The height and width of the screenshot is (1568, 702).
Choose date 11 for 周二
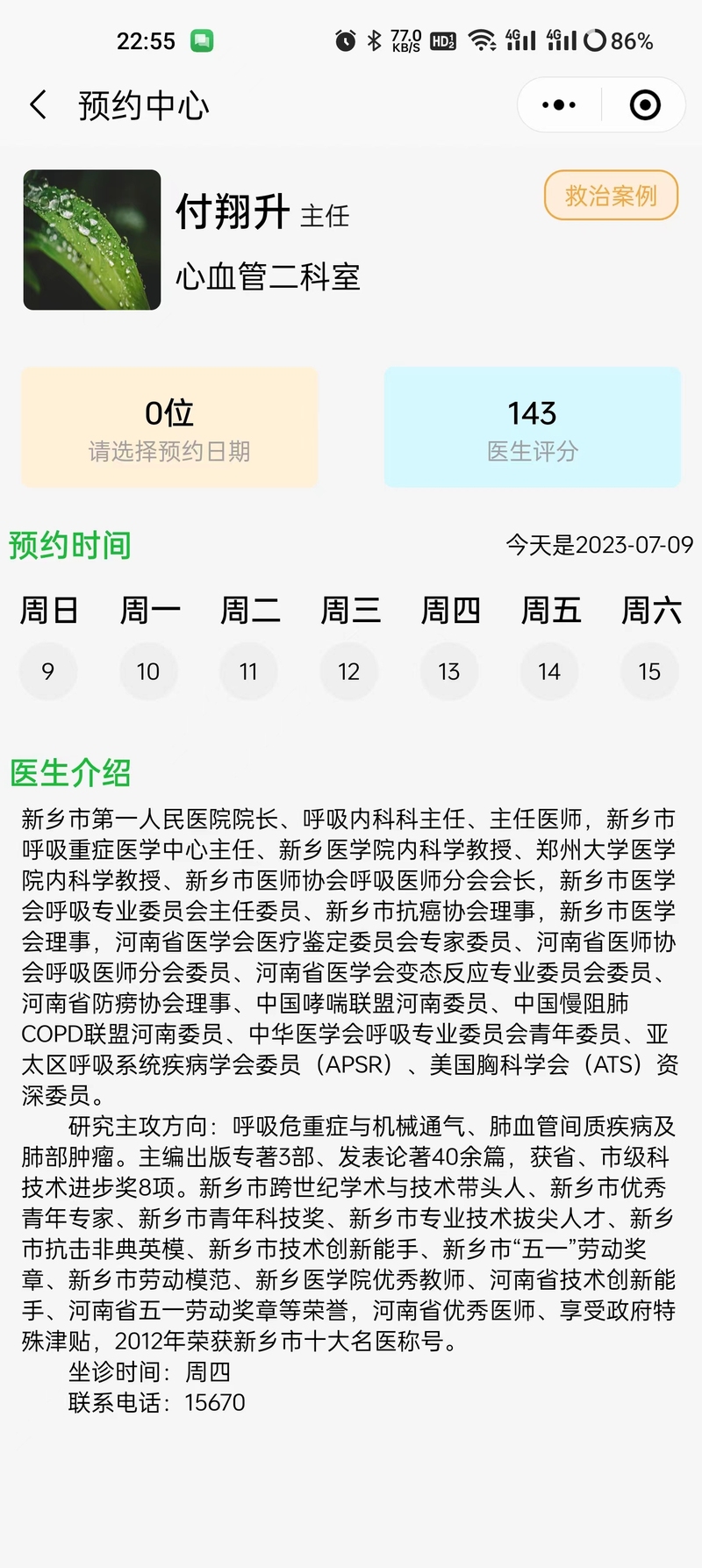248,671
